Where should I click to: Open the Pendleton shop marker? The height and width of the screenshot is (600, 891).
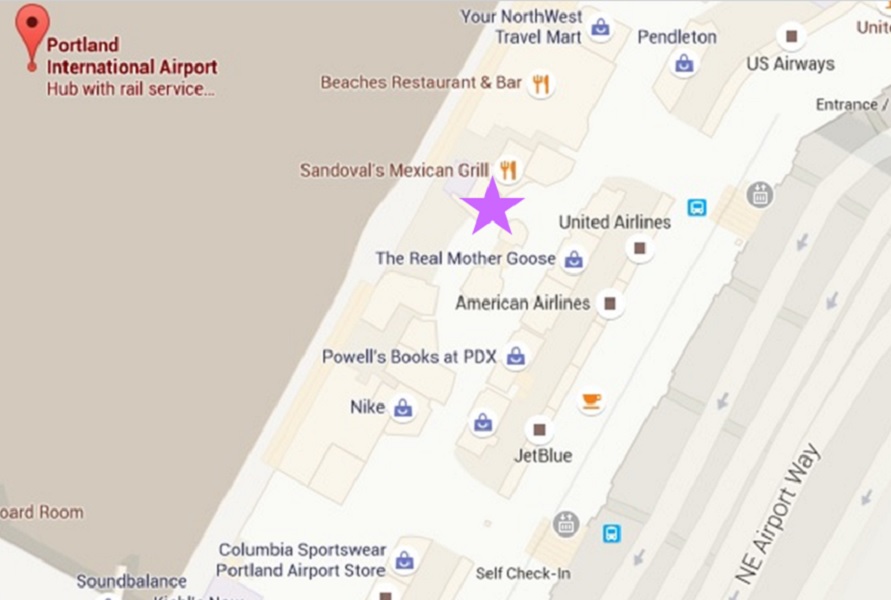[684, 64]
